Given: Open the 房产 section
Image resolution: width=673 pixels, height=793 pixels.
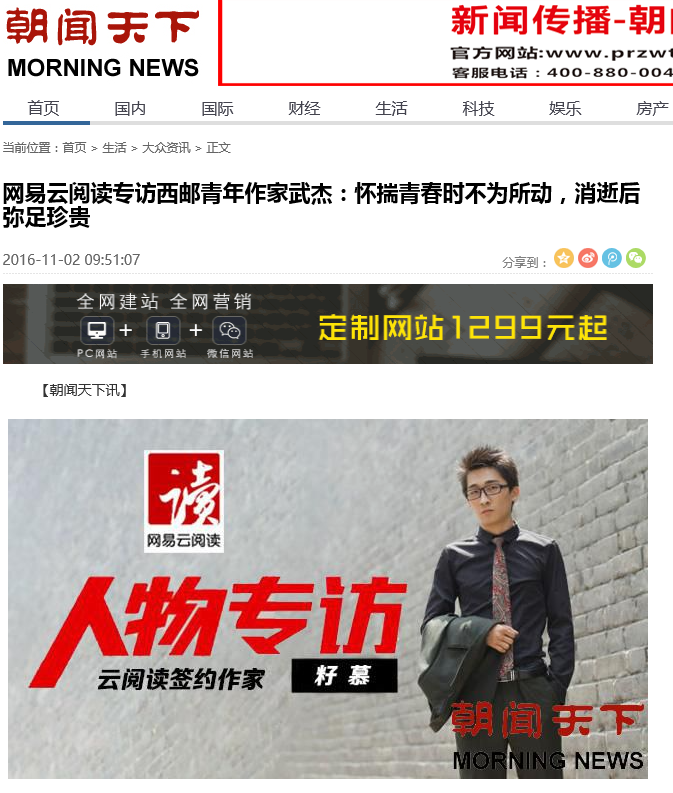Looking at the screenshot, I should point(651,108).
